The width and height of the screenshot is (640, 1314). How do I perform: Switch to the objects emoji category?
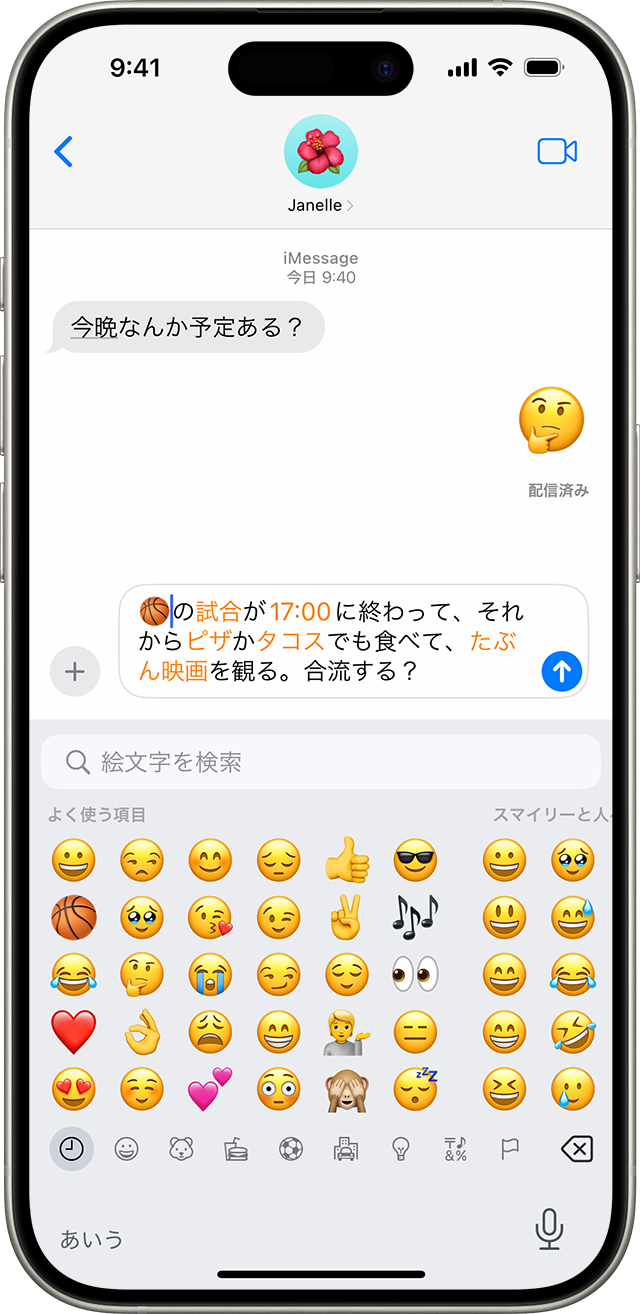point(401,1150)
